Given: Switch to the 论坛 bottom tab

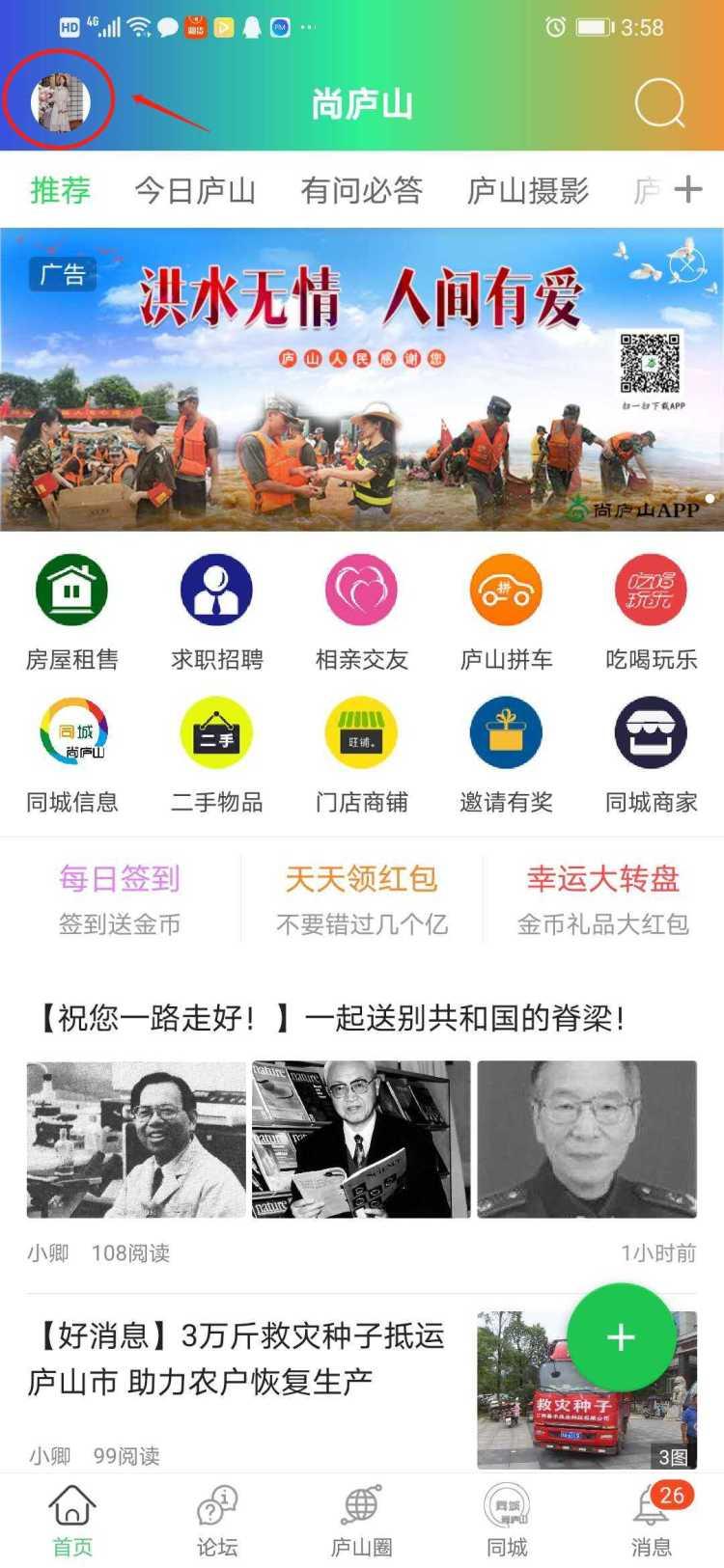Looking at the screenshot, I should (216, 1522).
